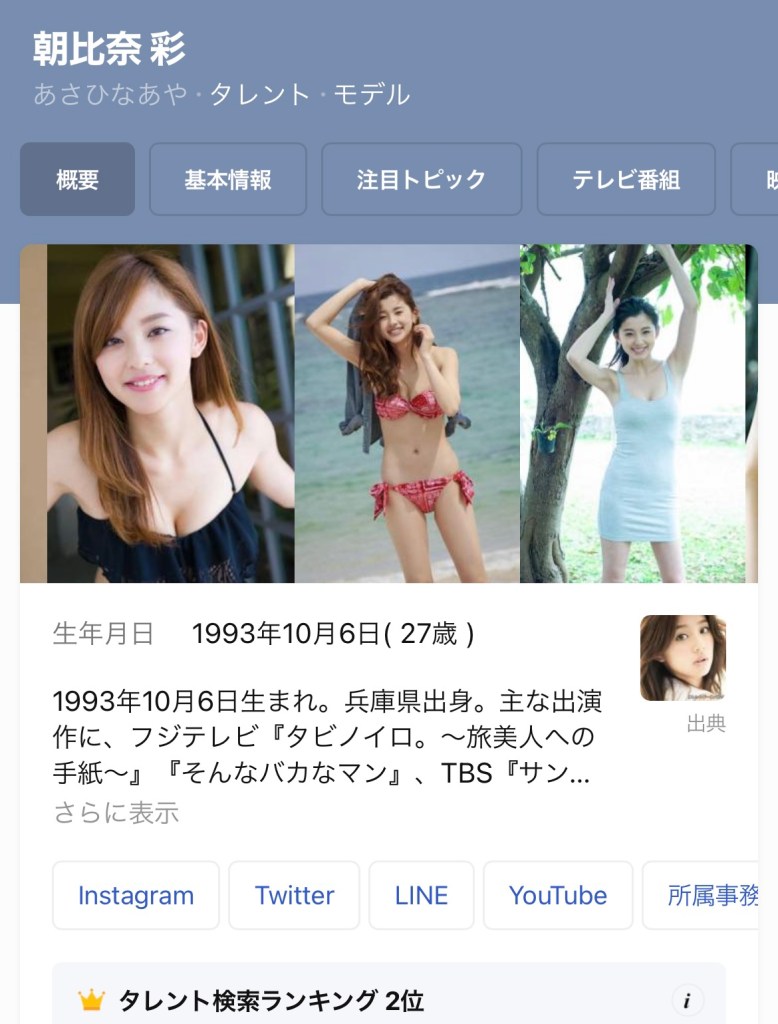
Task: Show info about タレント検索ランキング
Action: (x=686, y=1000)
